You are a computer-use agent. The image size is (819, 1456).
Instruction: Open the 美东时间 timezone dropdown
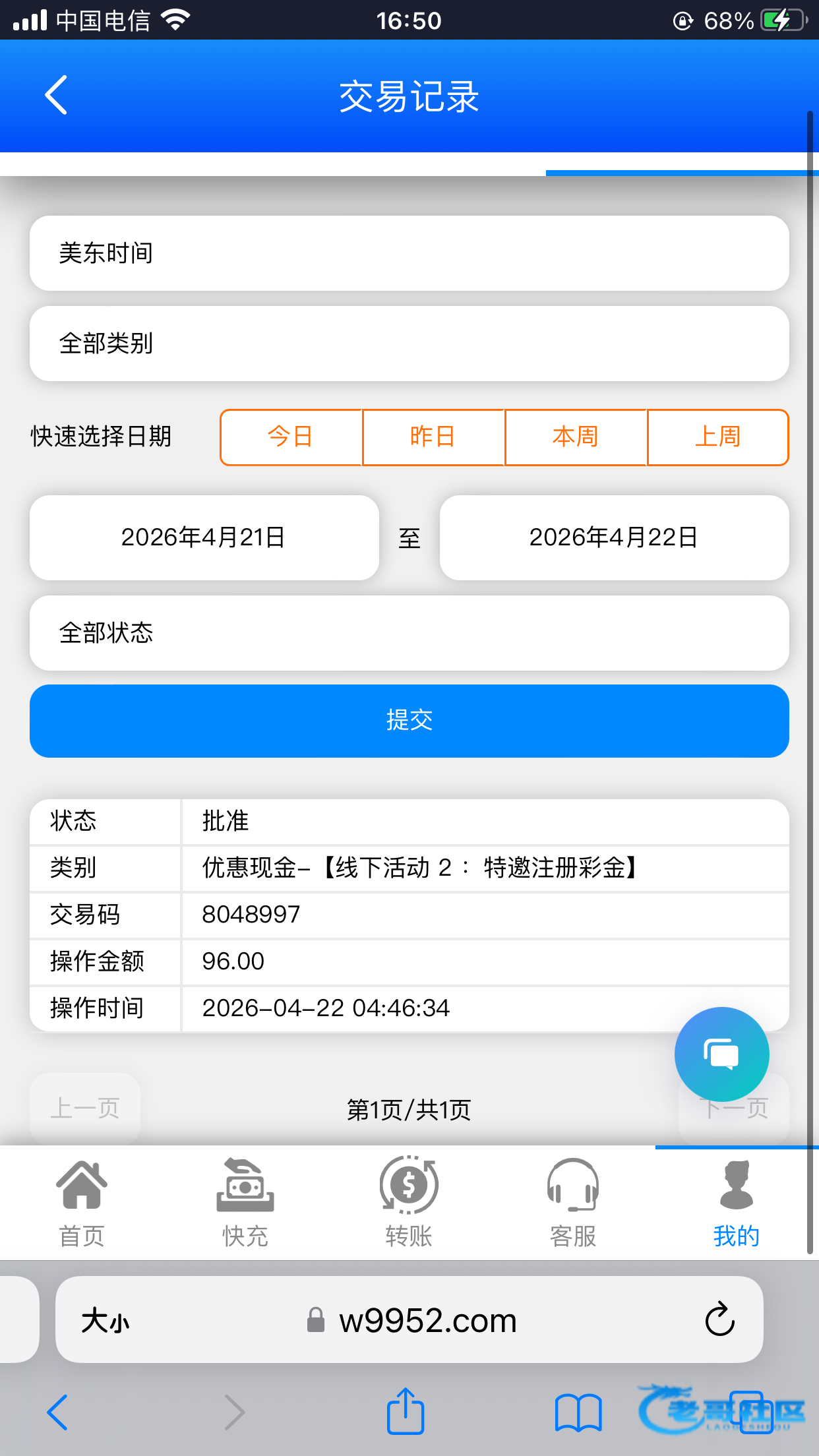click(409, 253)
